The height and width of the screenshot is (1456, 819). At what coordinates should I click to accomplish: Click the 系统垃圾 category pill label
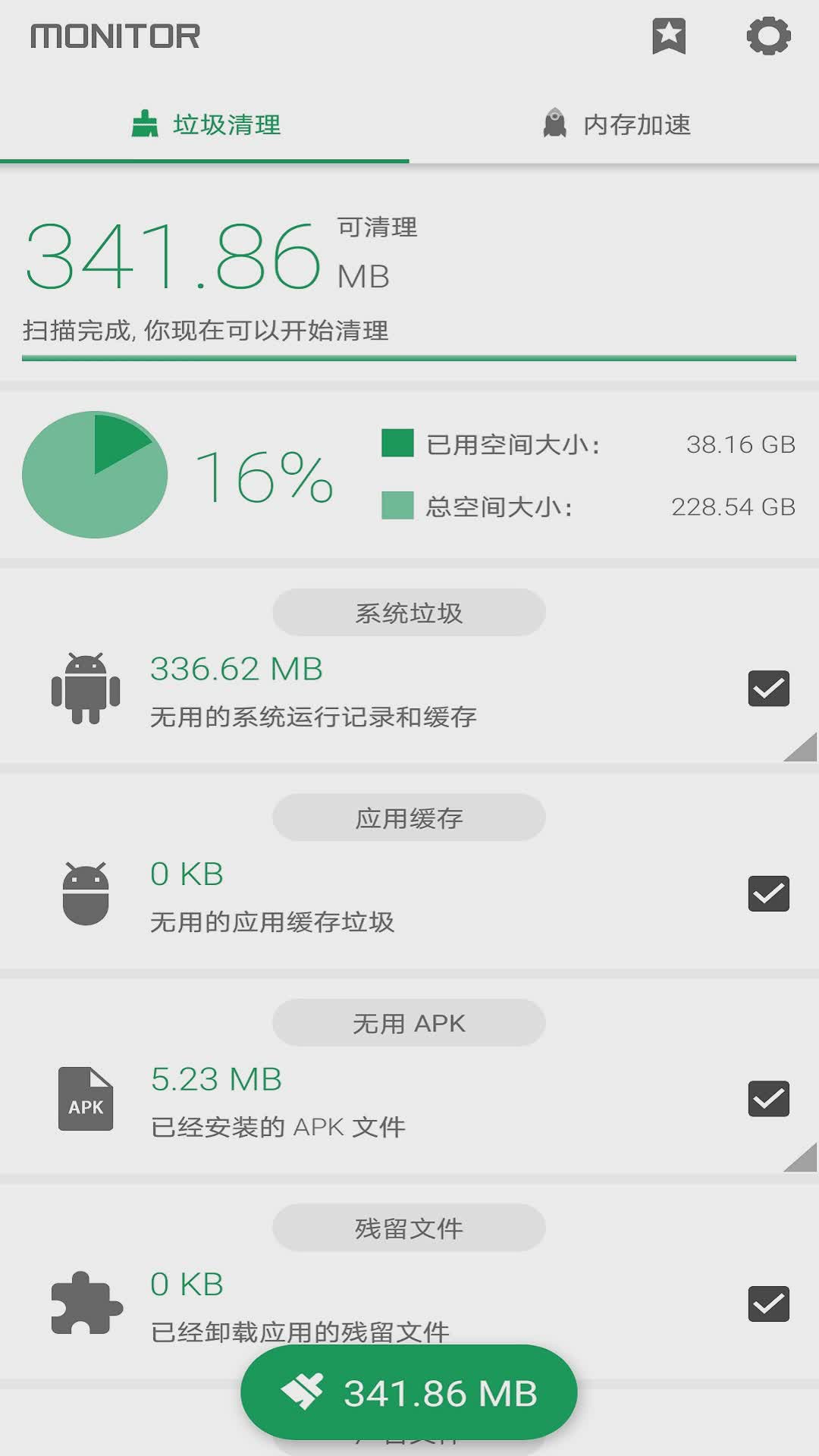click(x=409, y=611)
